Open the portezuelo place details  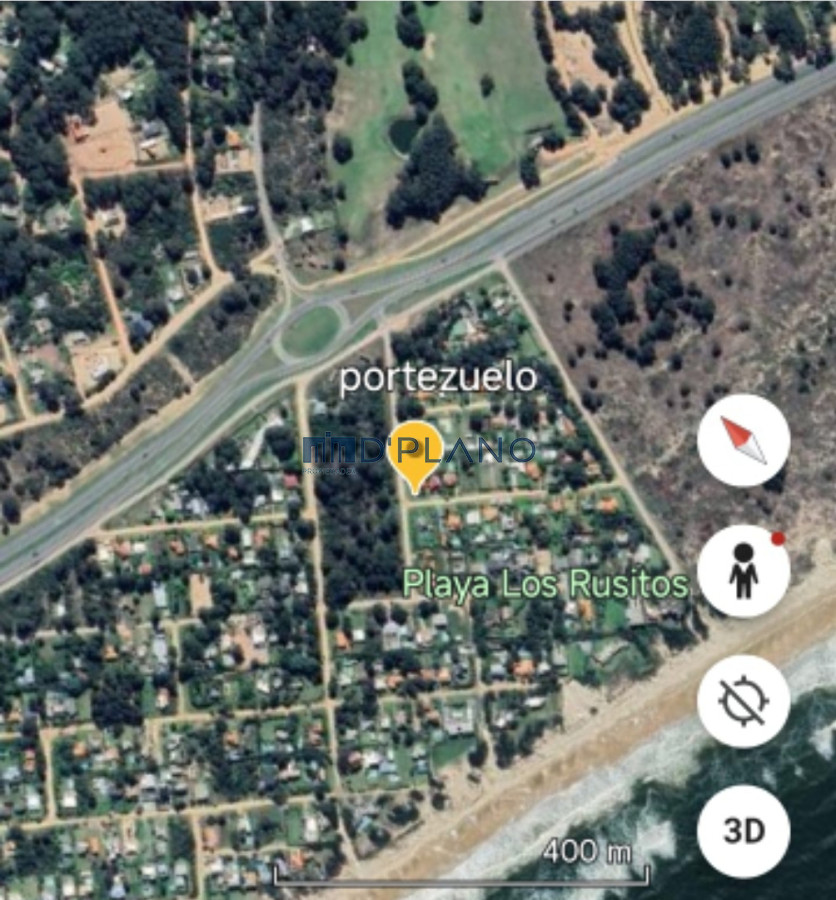pyautogui.click(x=439, y=378)
